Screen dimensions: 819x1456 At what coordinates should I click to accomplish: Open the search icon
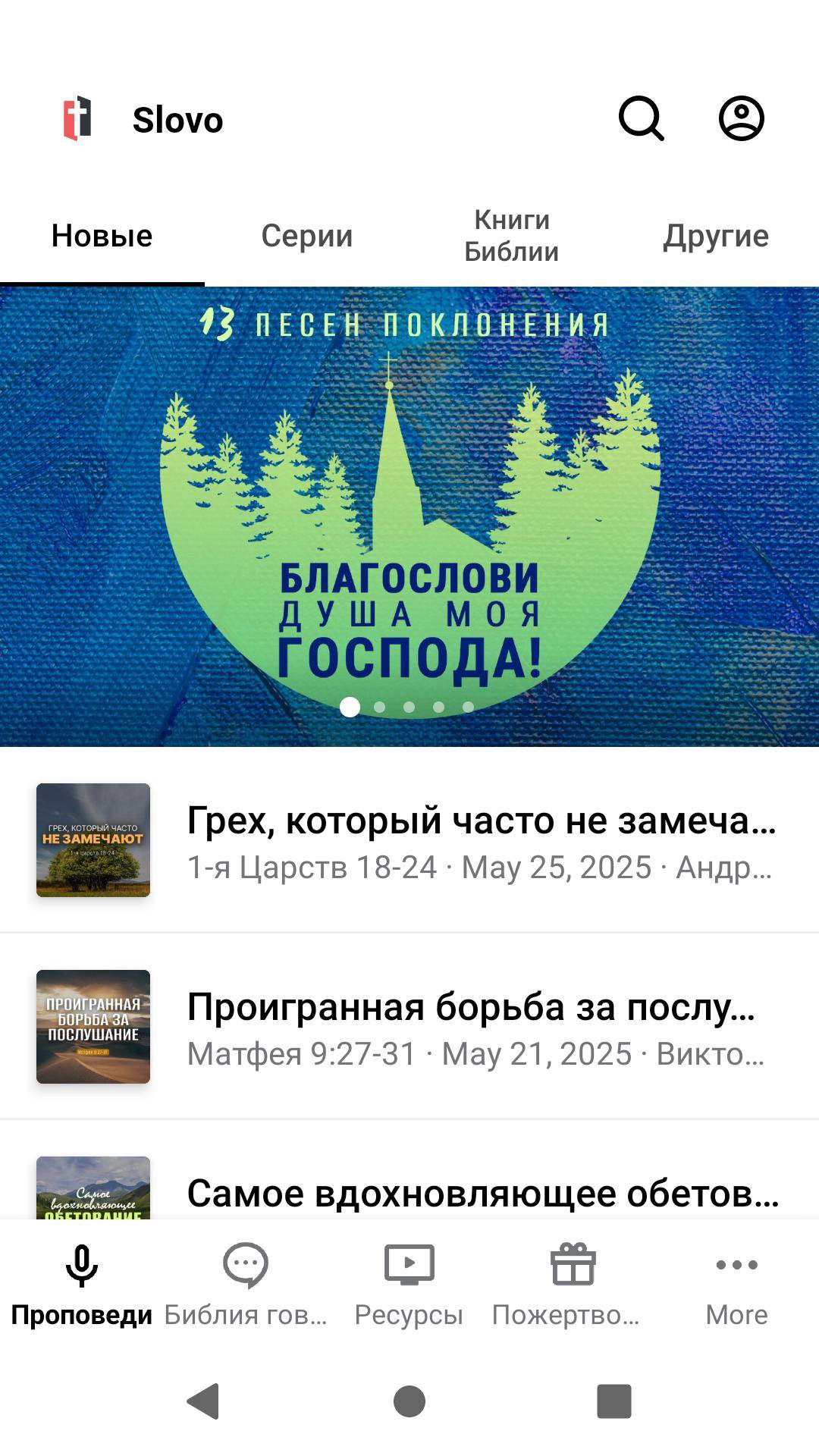tap(641, 118)
